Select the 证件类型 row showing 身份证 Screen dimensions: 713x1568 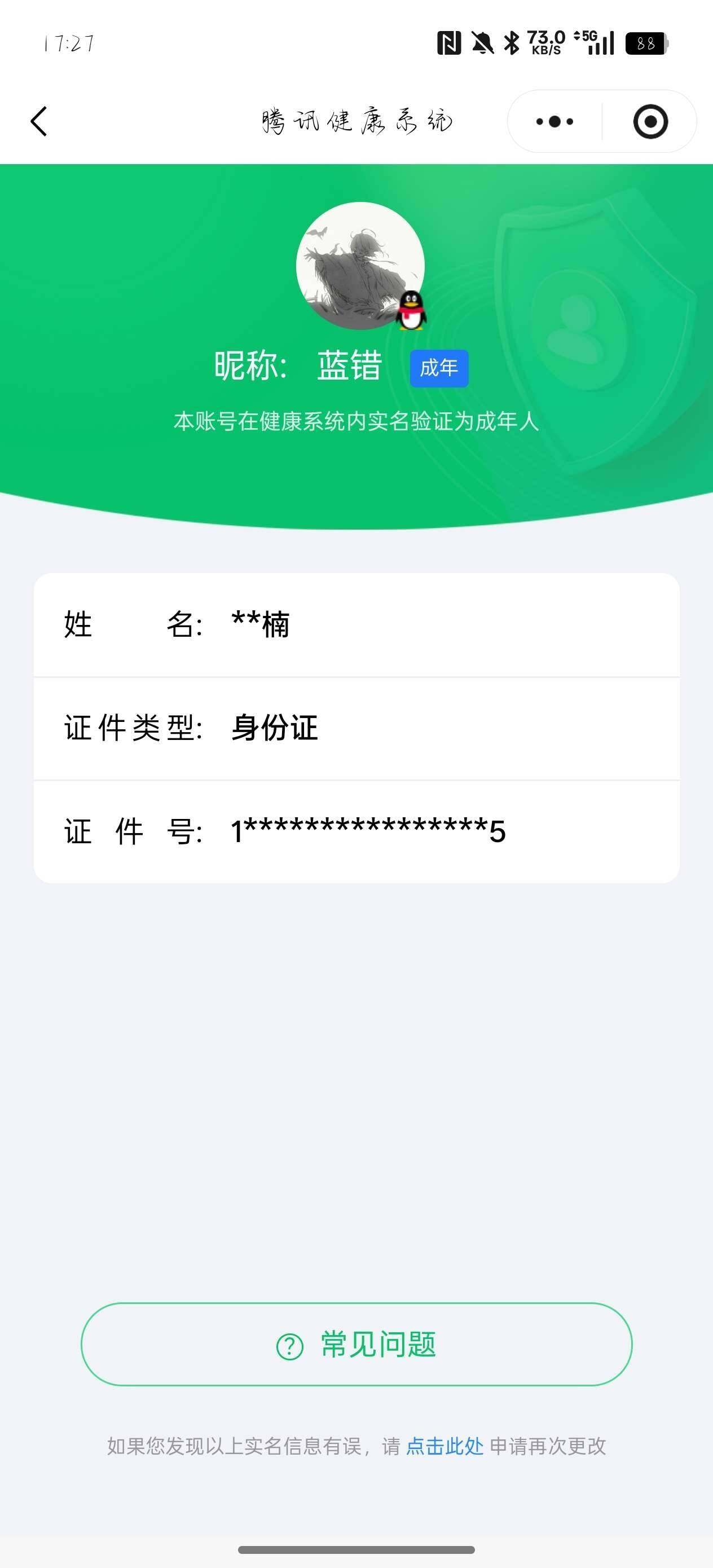pos(356,728)
